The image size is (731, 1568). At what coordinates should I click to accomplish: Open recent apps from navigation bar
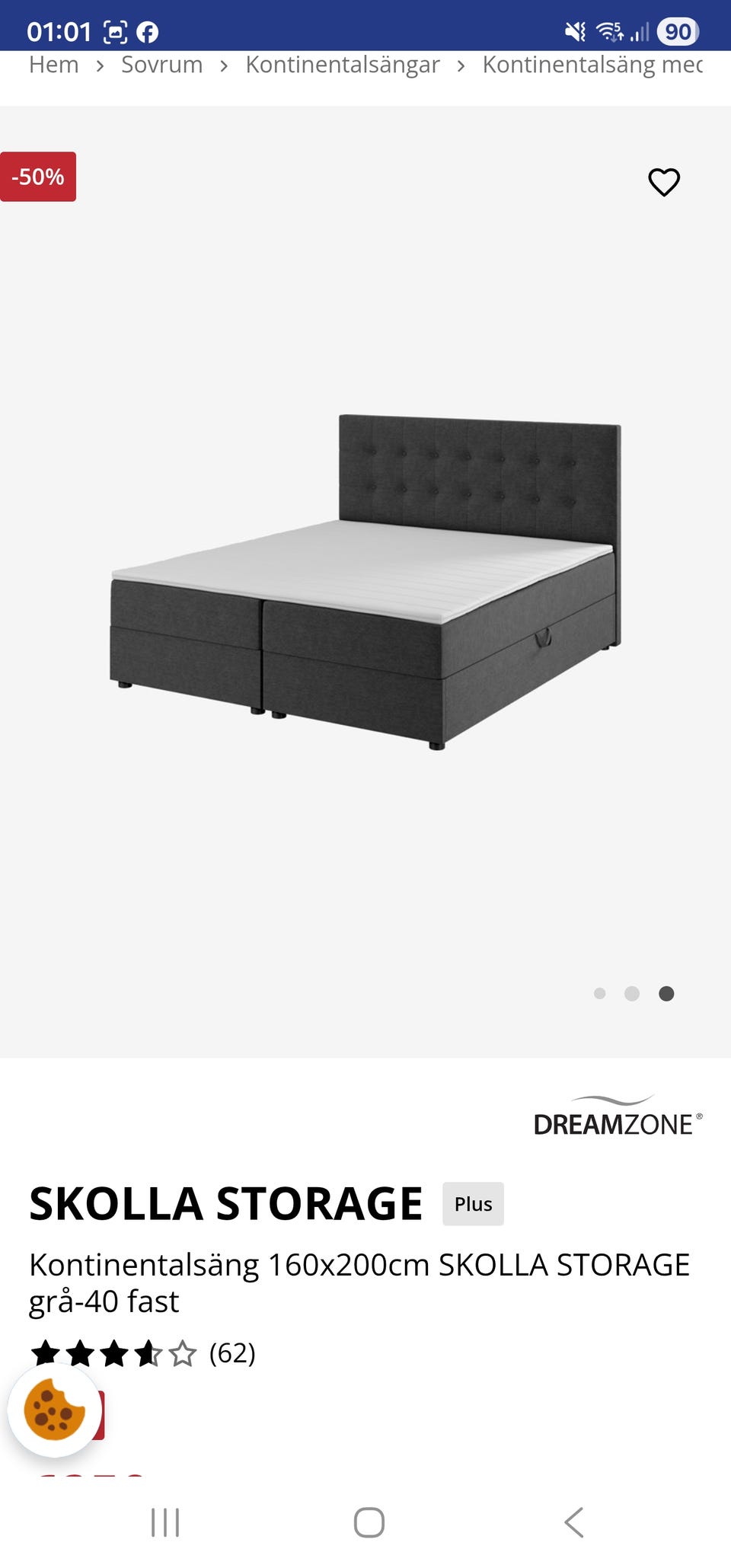[x=165, y=1522]
